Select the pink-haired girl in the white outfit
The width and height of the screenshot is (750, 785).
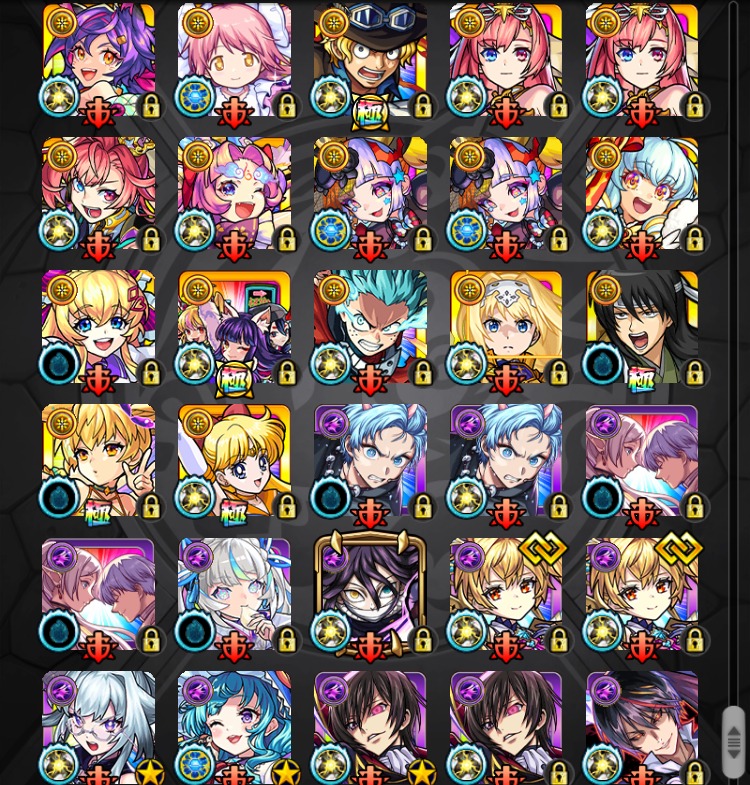(235, 62)
